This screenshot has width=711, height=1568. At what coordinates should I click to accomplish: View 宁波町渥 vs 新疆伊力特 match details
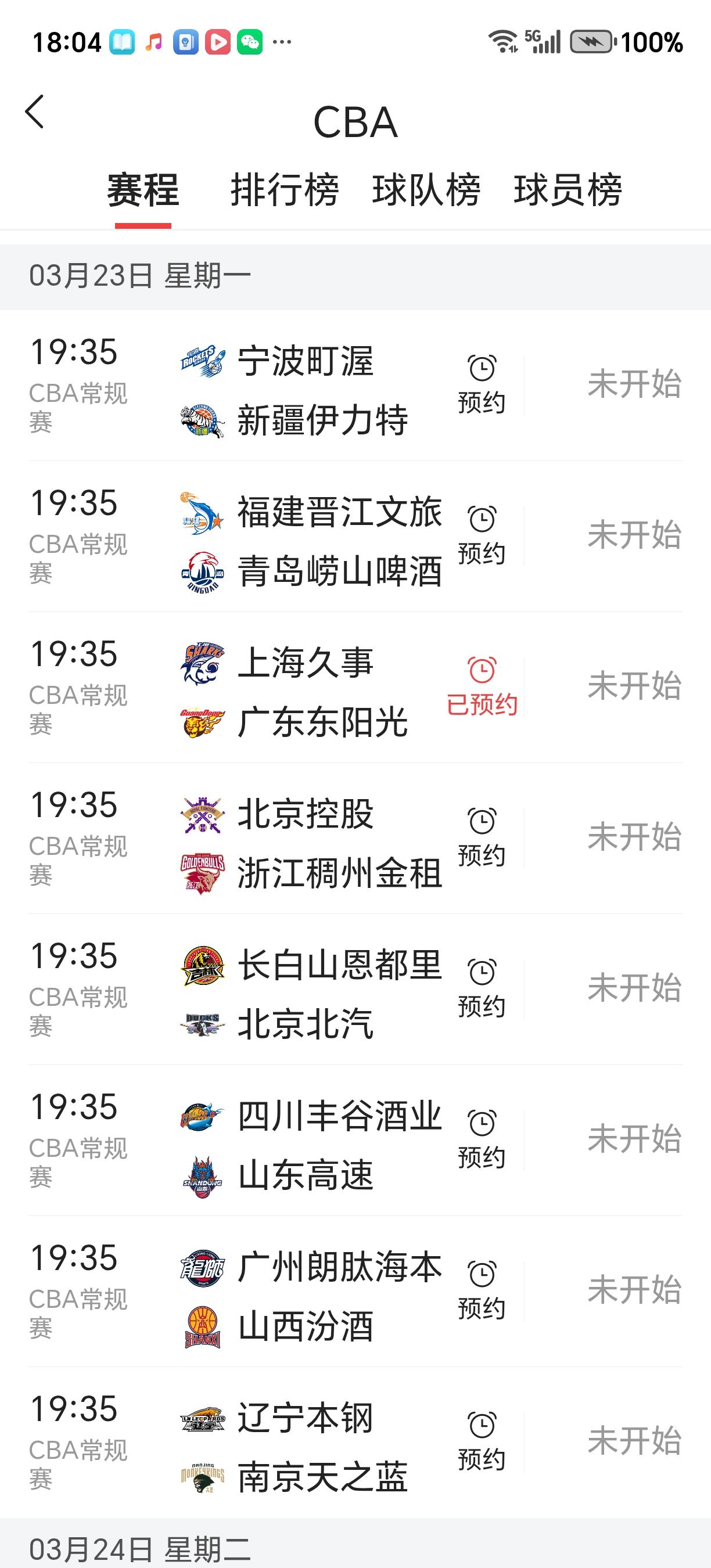[355, 385]
